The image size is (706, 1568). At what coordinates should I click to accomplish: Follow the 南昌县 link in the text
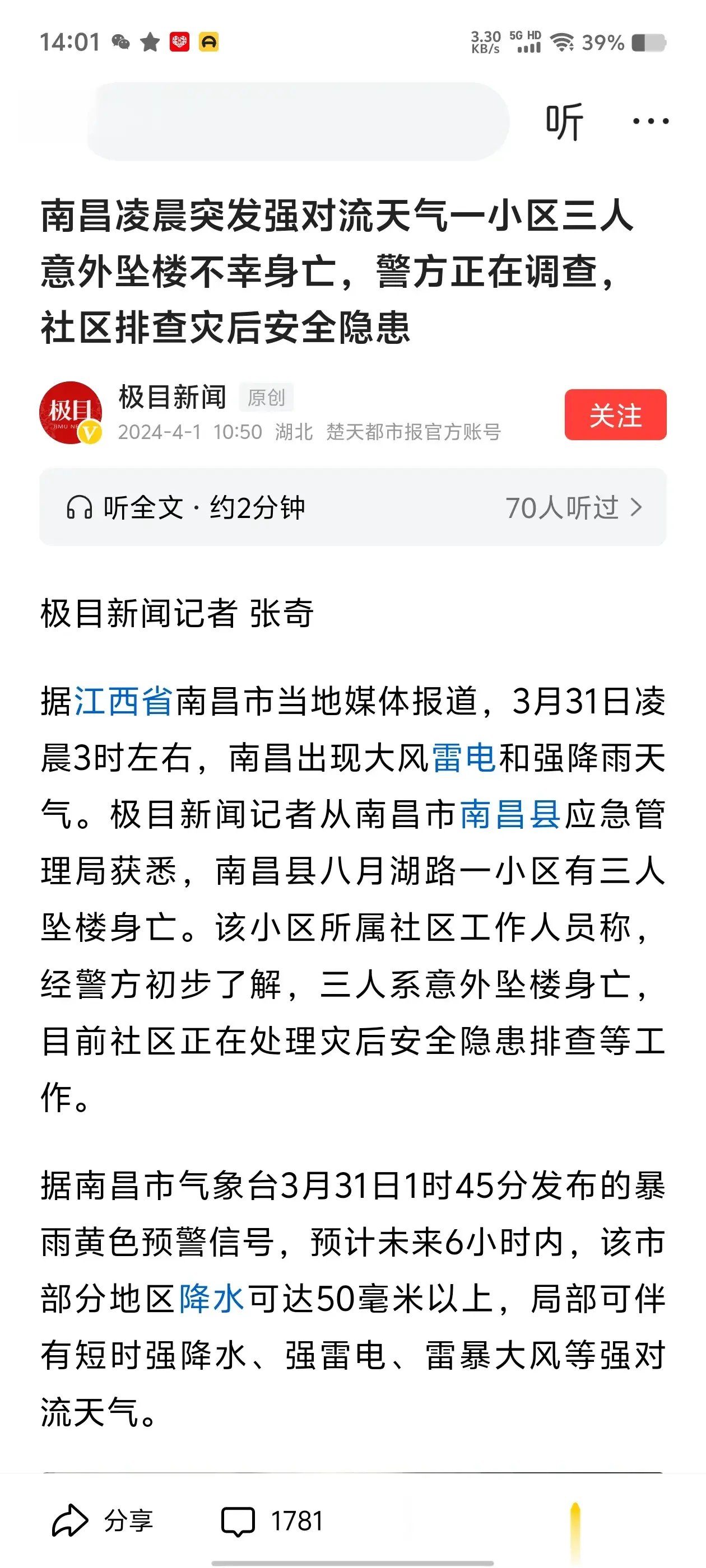(510, 814)
